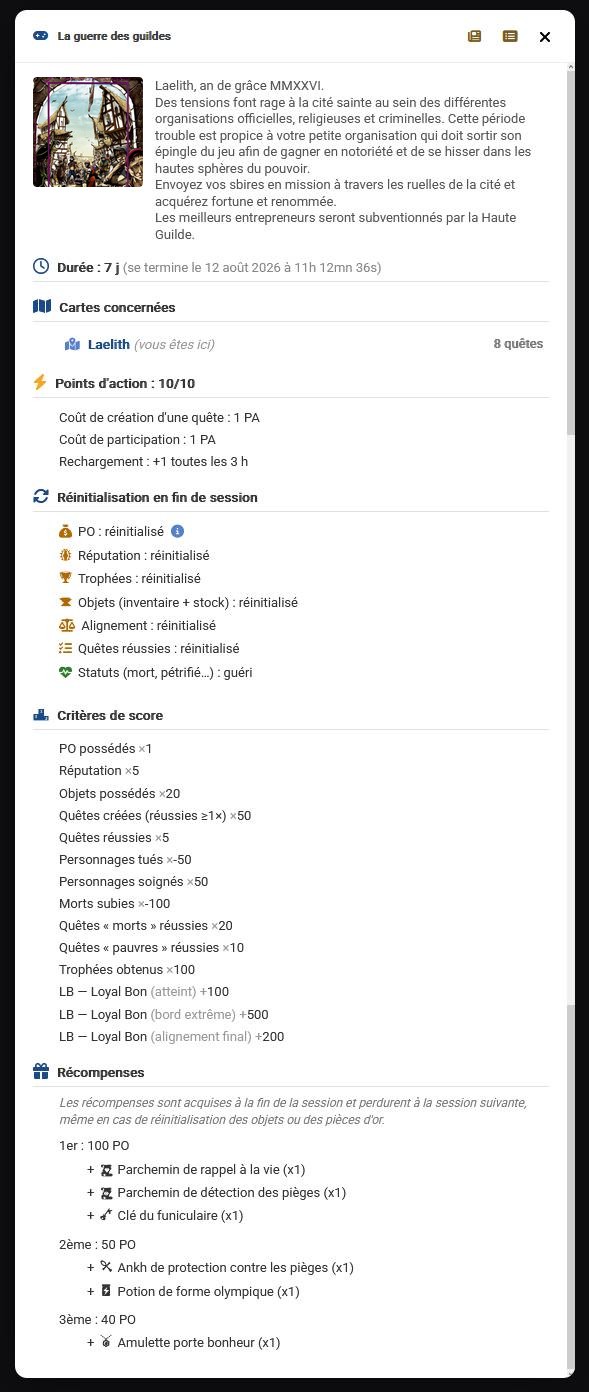Open the list view icon in the header
Image resolution: width=589 pixels, height=1392 pixels.
[x=510, y=36]
